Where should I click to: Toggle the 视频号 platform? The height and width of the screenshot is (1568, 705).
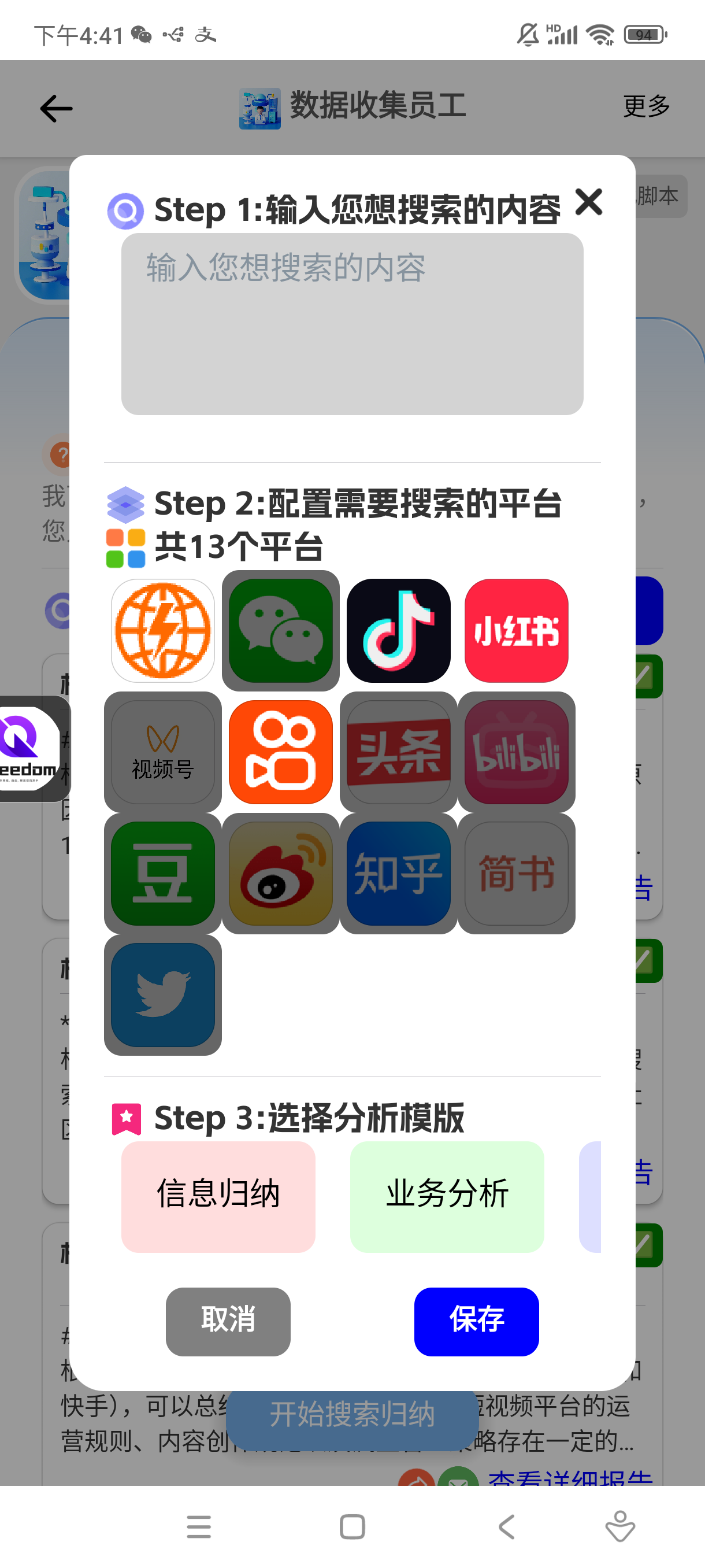[x=162, y=752]
